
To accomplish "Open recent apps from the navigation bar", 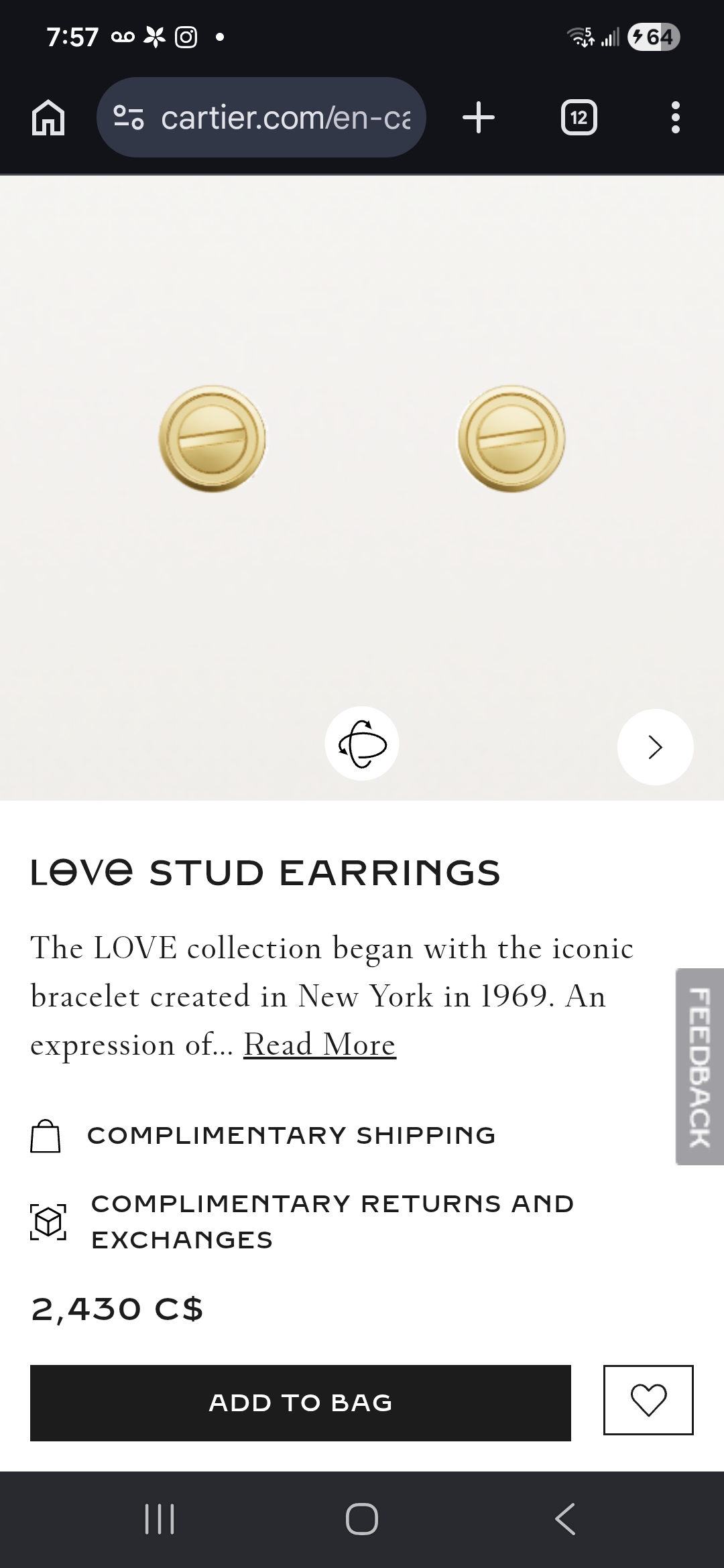I will click(x=160, y=1518).
